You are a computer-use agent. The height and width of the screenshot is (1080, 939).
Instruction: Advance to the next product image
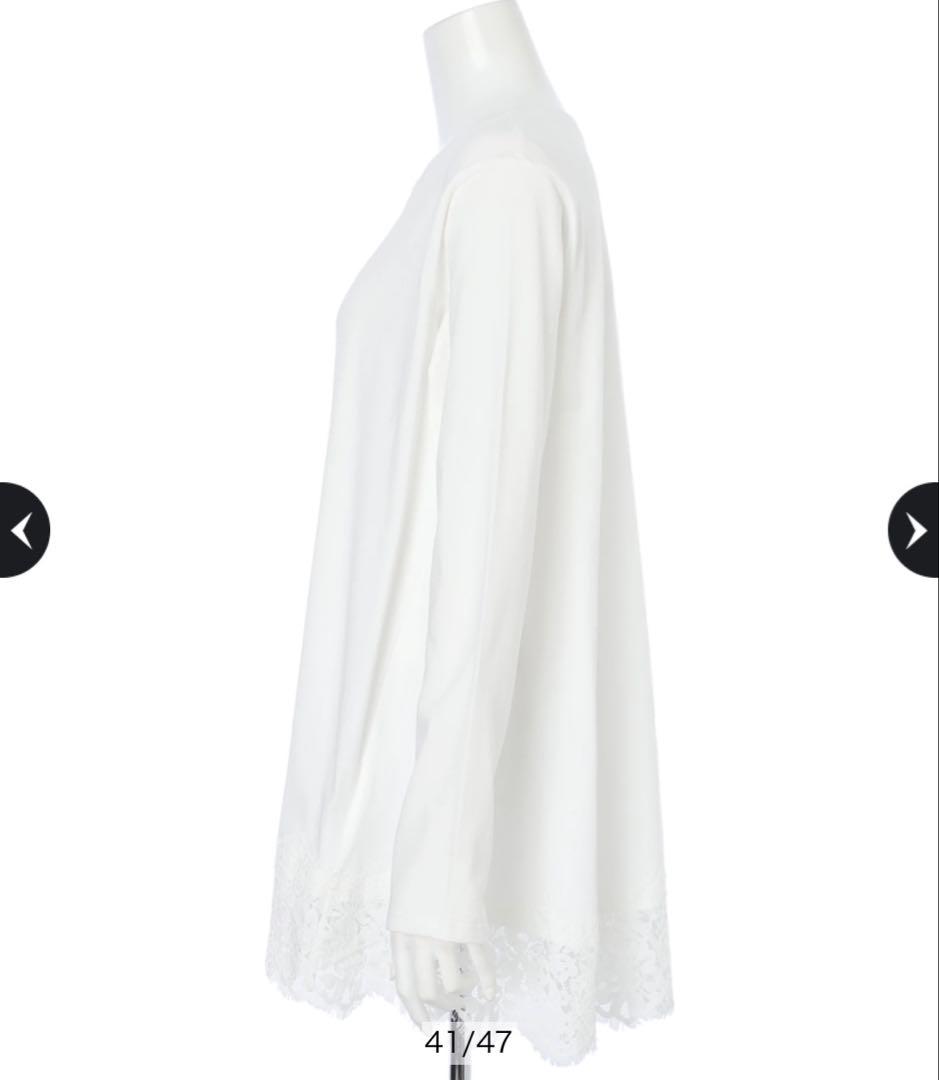pos(915,530)
